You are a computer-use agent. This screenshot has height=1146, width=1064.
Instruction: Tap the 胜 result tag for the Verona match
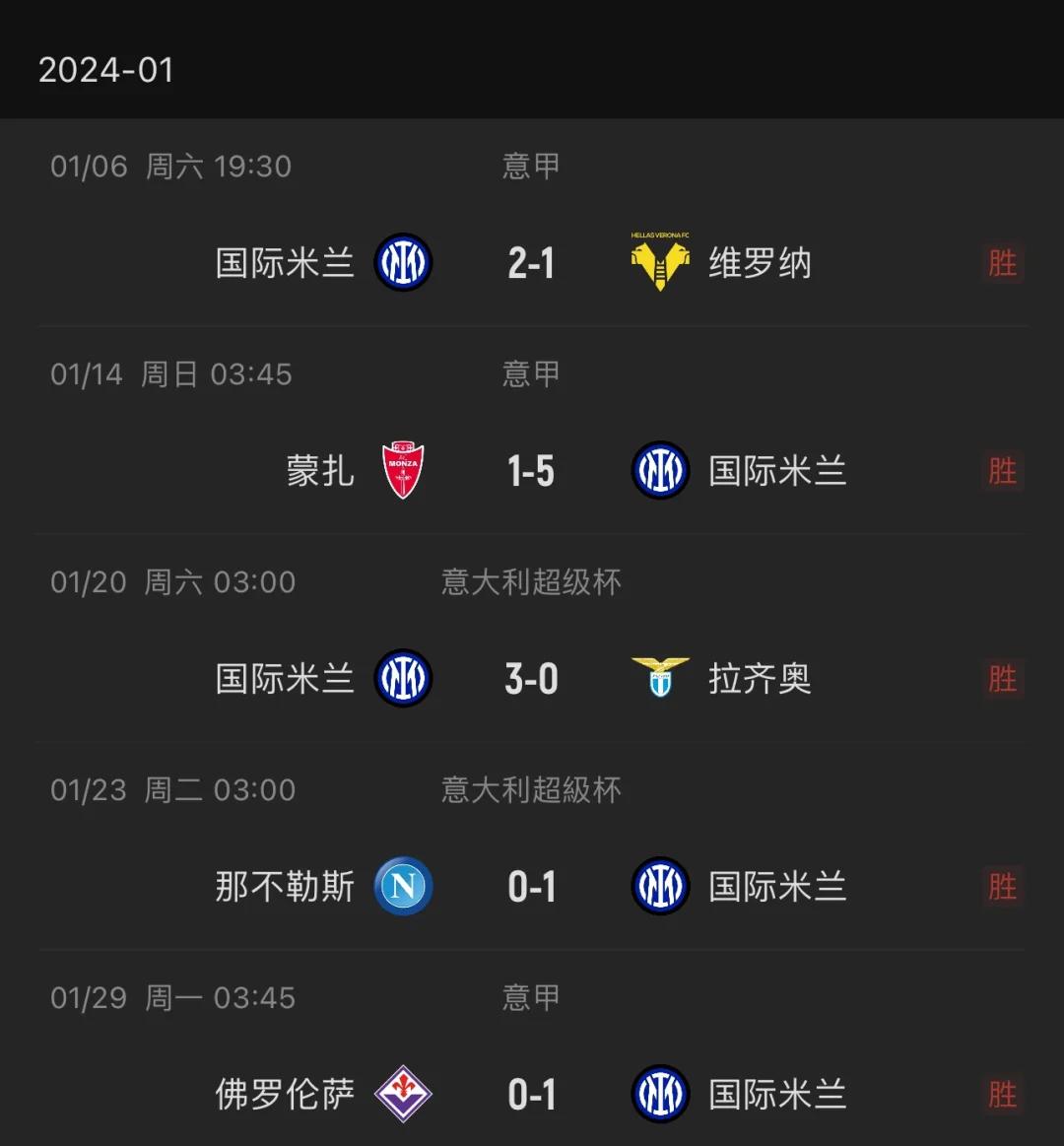tap(1002, 262)
